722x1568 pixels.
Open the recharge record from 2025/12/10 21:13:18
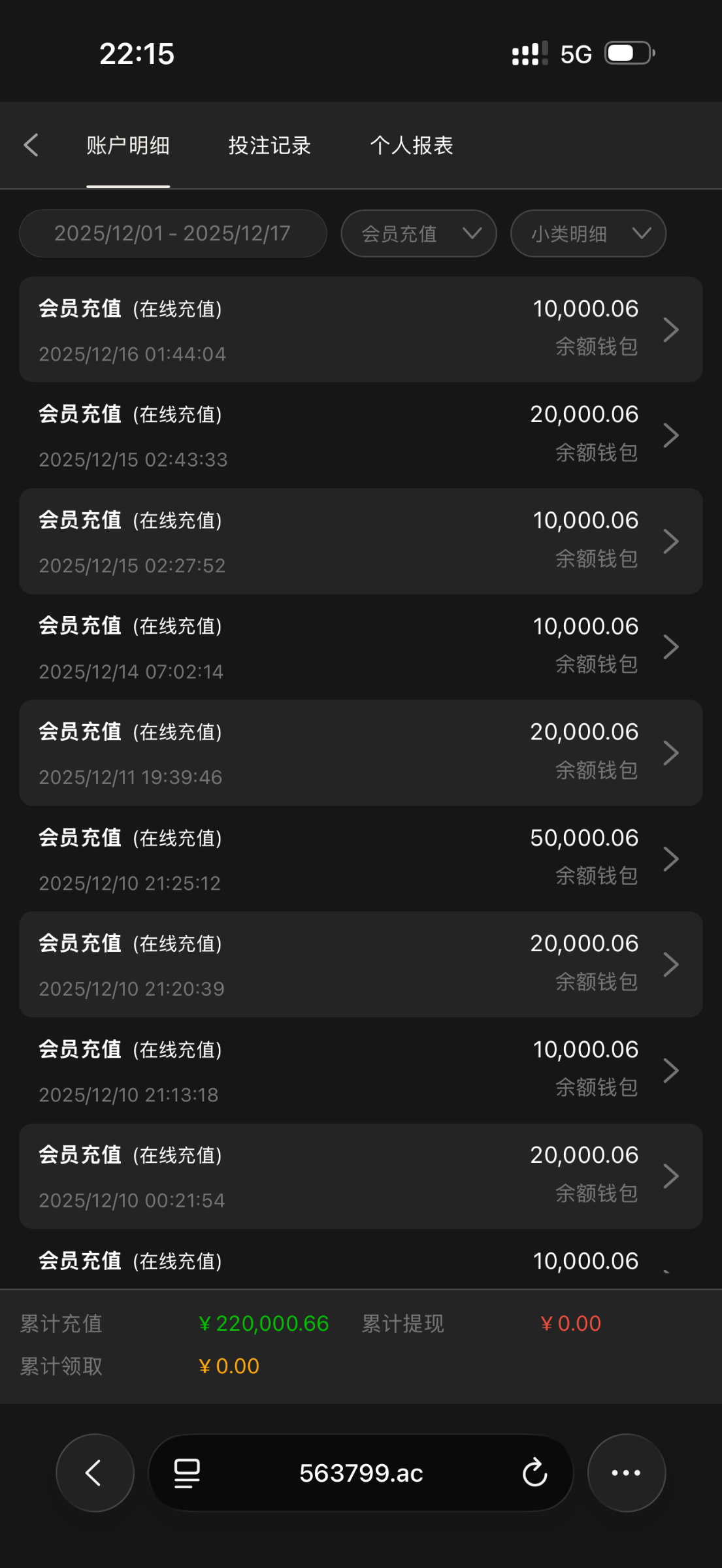[361, 1070]
